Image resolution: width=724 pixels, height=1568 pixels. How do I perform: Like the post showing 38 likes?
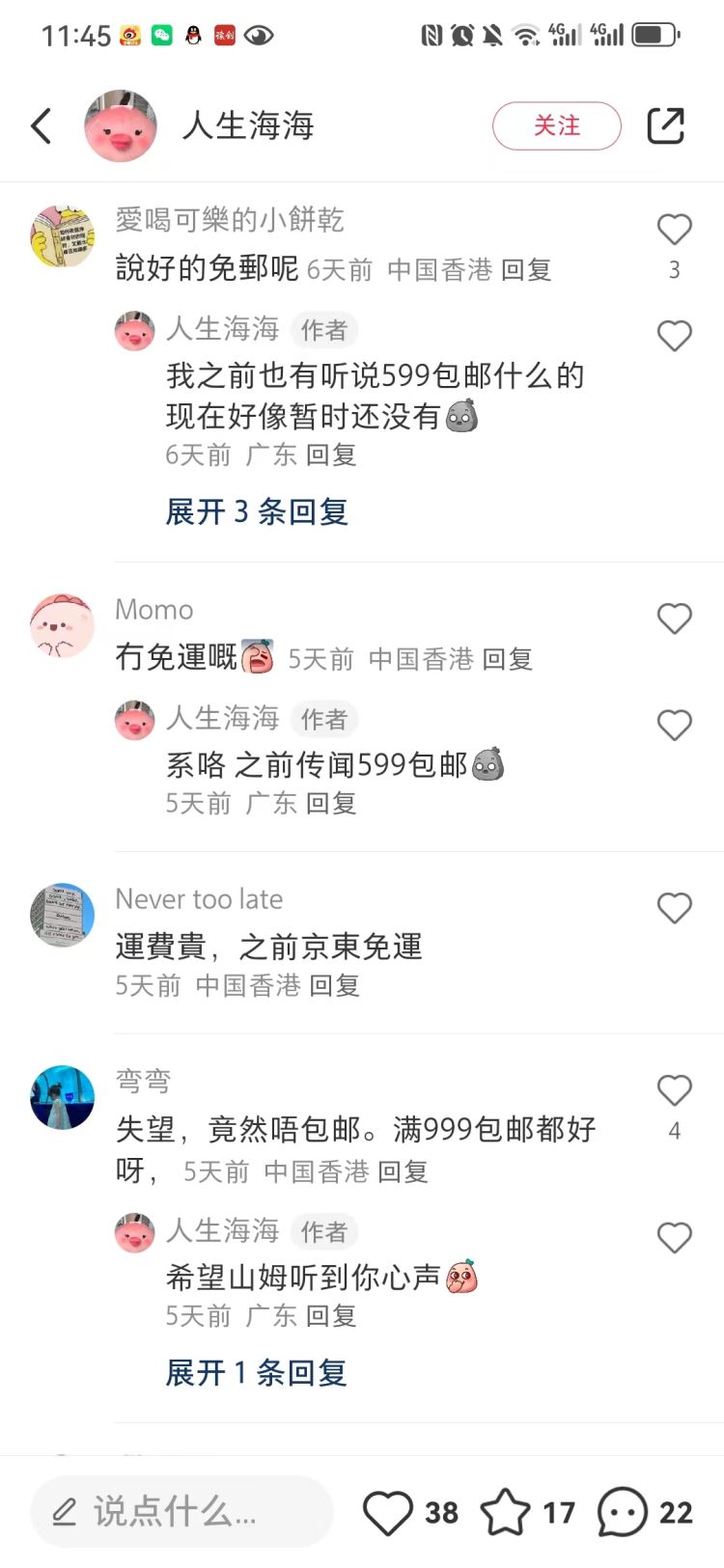388,1512
